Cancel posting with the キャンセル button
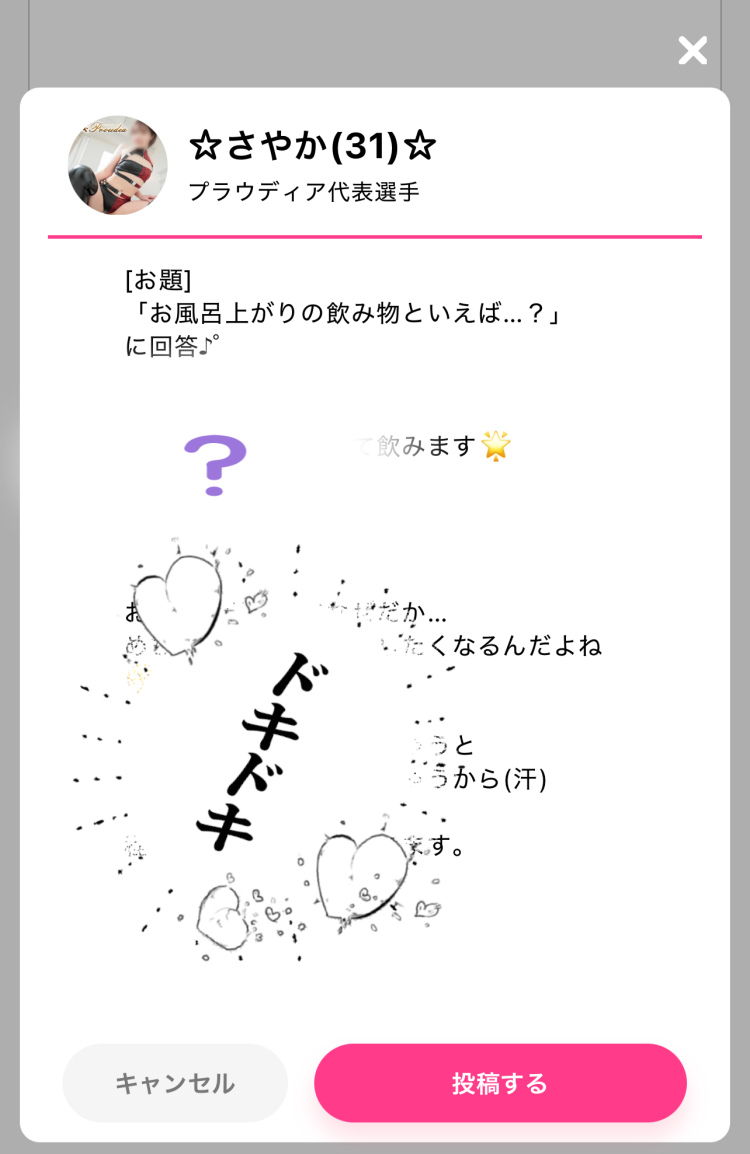 point(176,1083)
